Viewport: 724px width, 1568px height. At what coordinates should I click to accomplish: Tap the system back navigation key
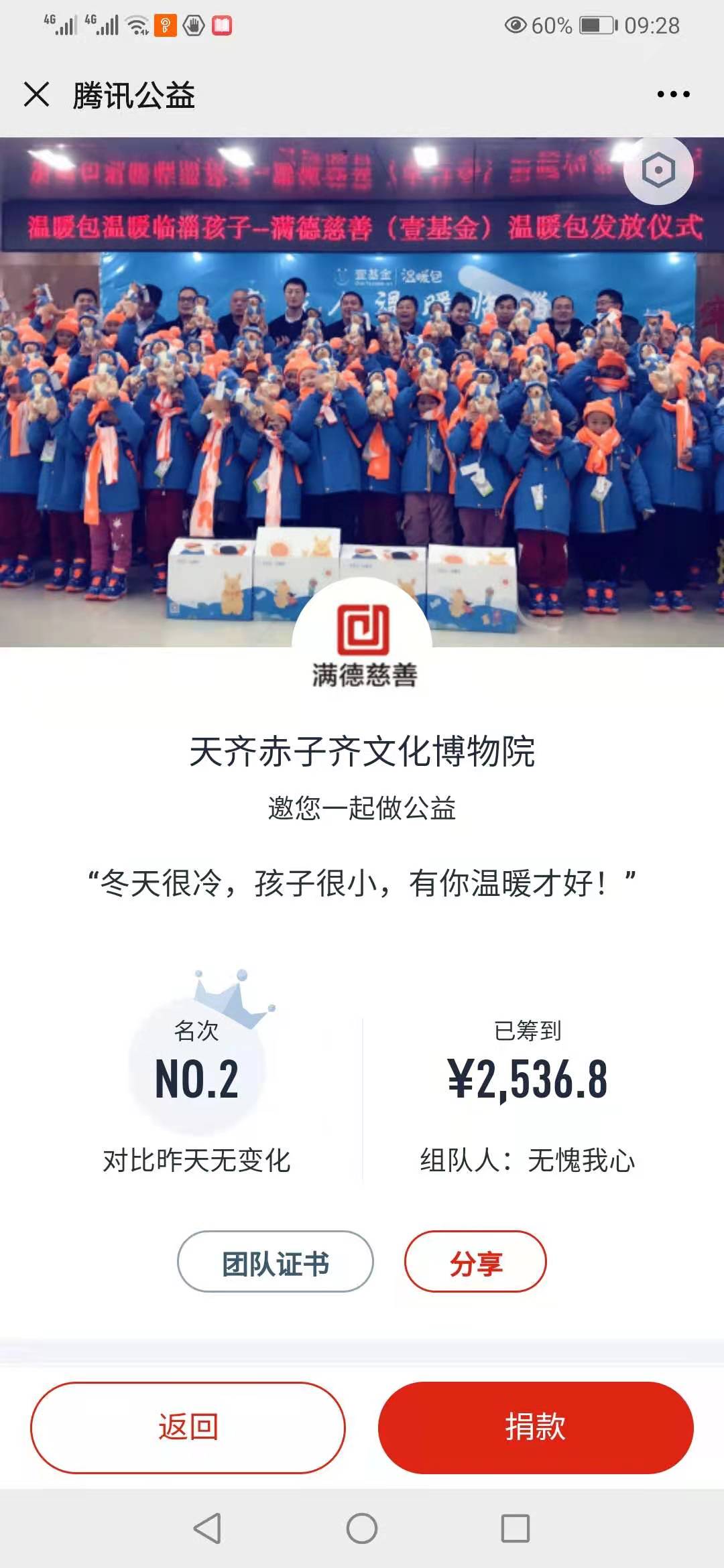click(207, 1528)
